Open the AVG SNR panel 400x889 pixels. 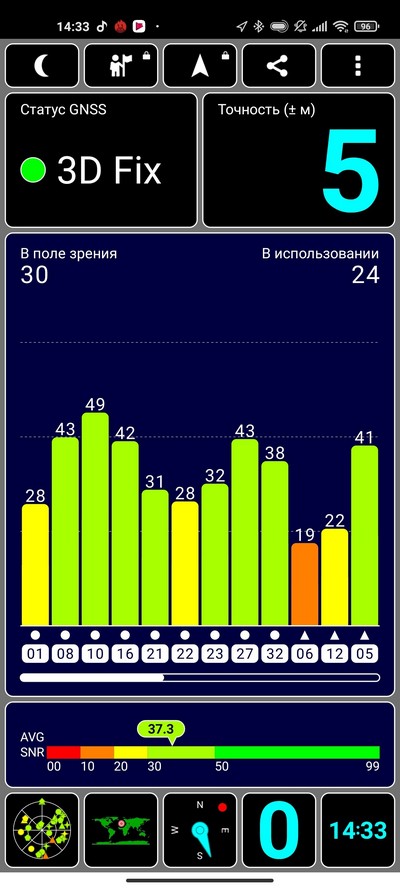(x=200, y=744)
